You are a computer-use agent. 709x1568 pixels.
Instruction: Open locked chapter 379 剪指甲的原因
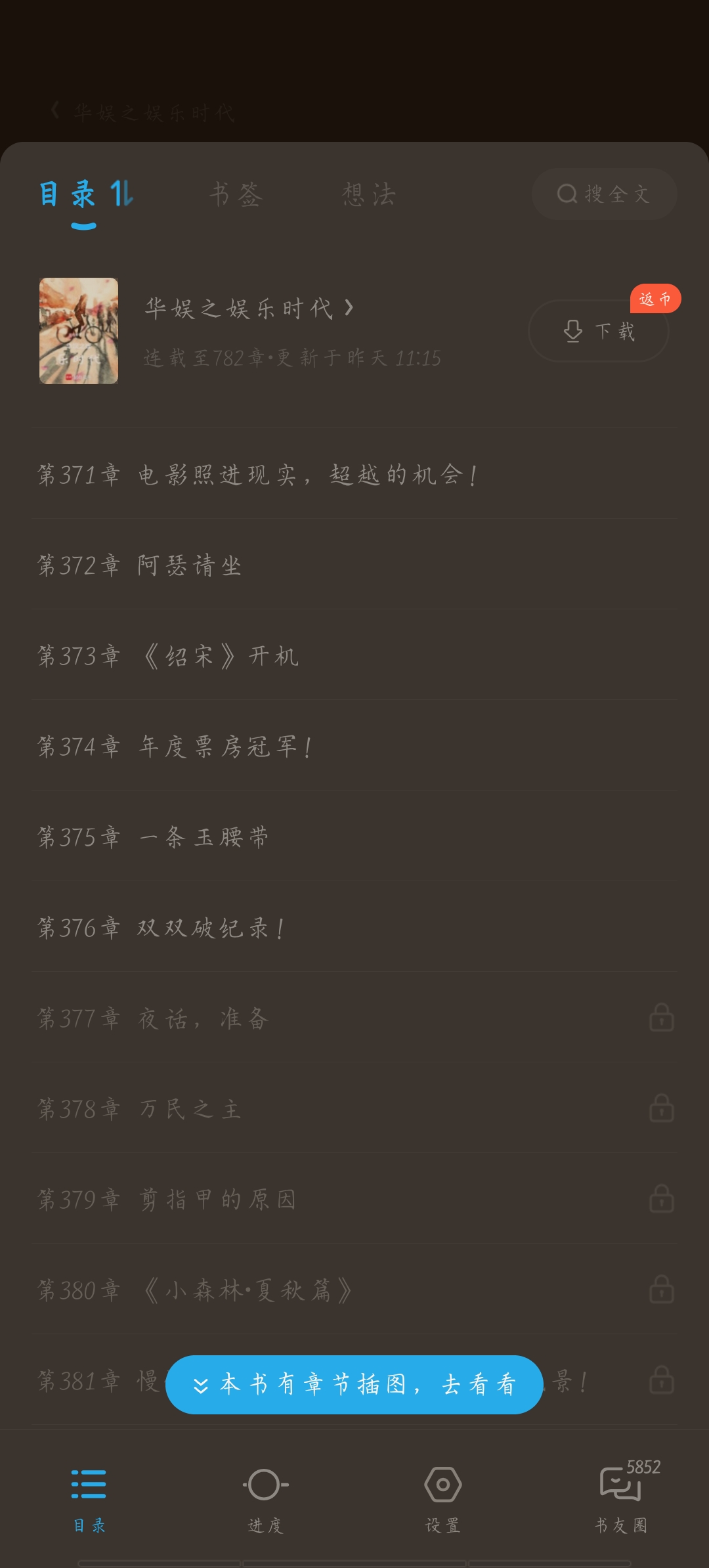tap(167, 1199)
